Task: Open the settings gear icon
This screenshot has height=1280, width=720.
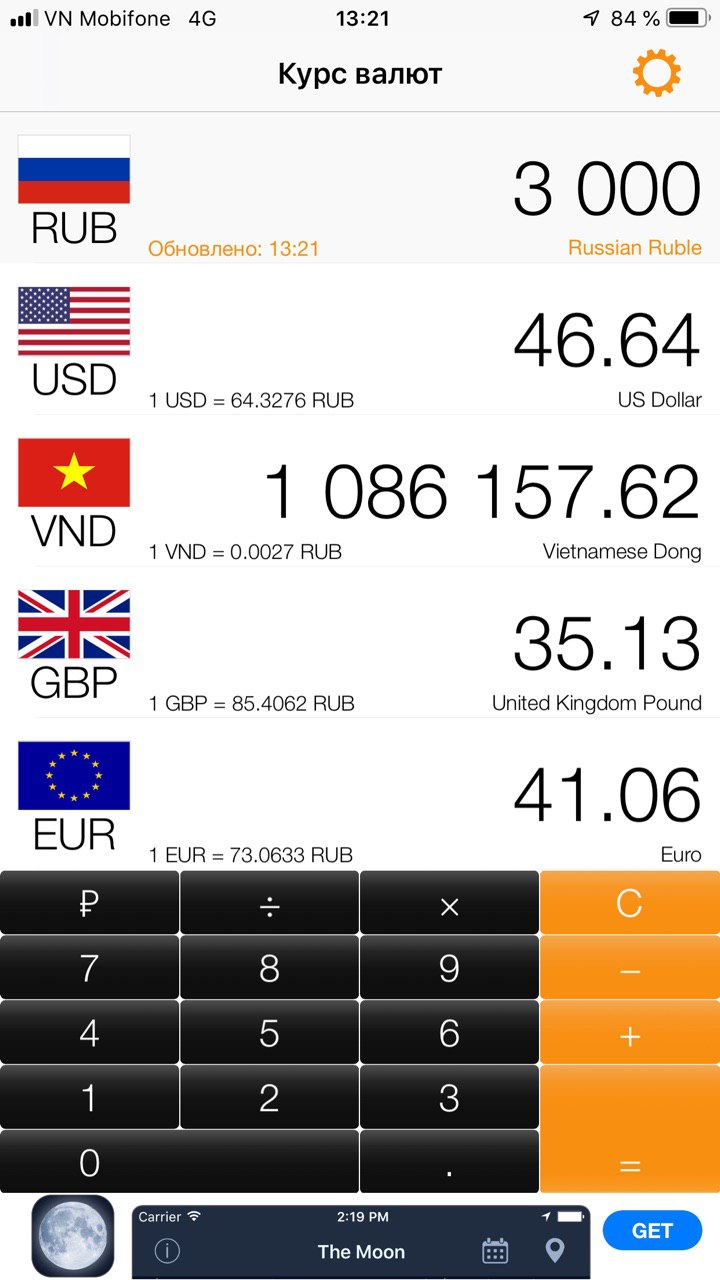Action: point(656,74)
